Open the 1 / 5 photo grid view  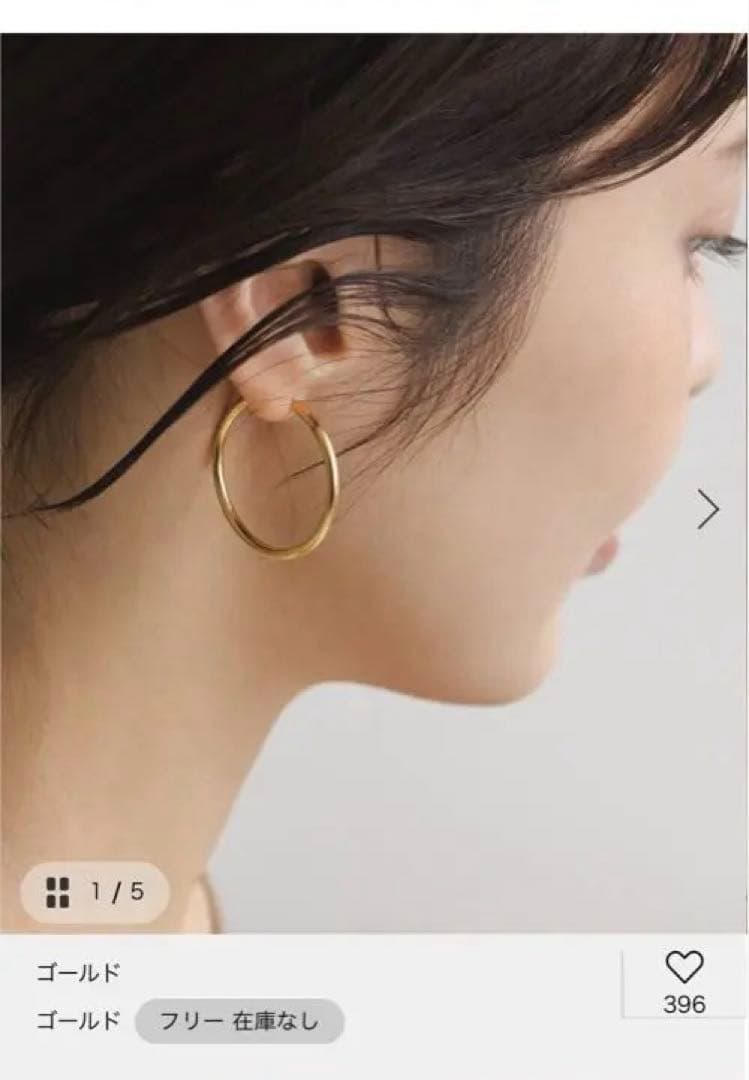[x=95, y=891]
